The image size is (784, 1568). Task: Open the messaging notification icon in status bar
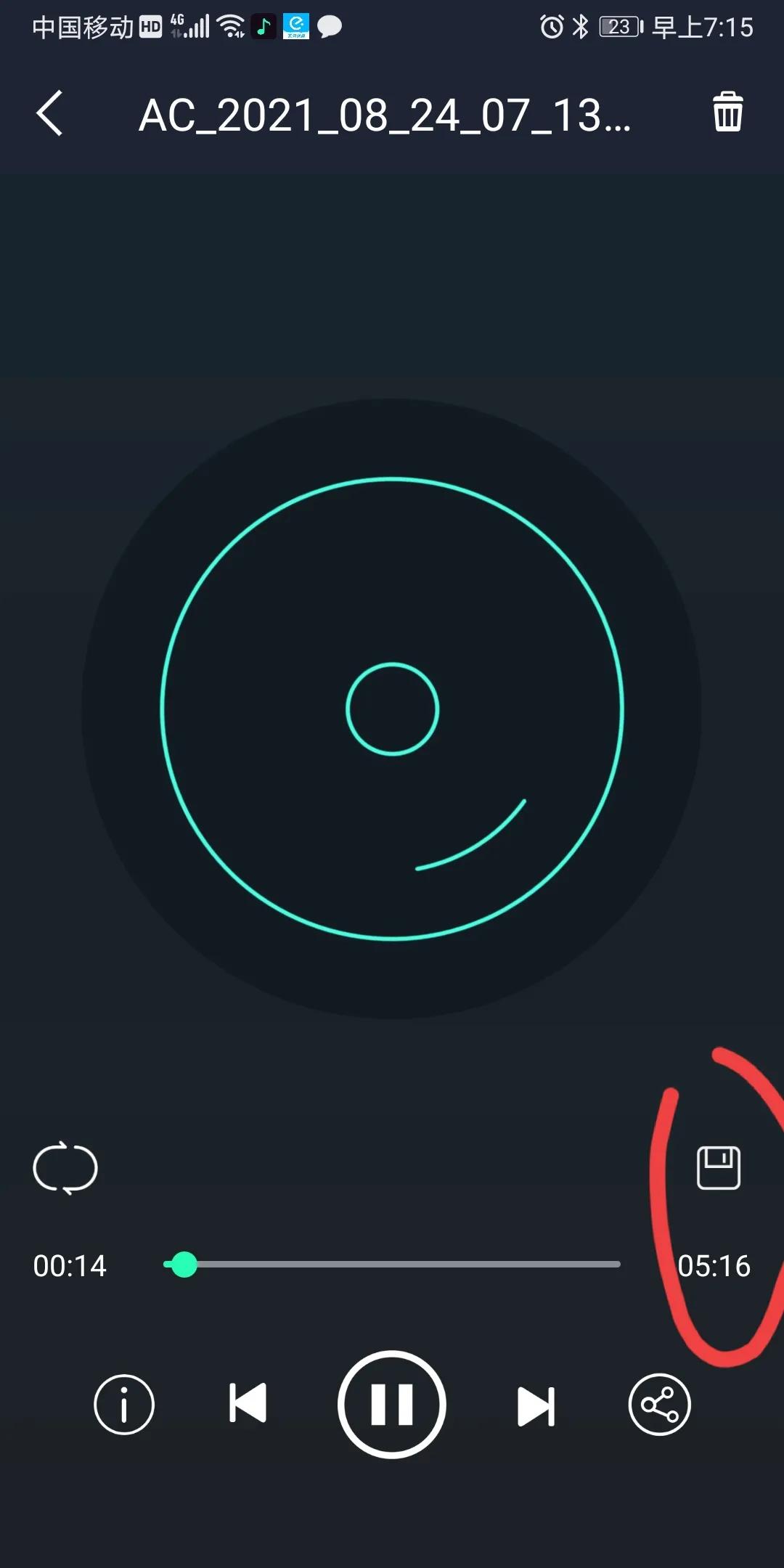coord(328,28)
